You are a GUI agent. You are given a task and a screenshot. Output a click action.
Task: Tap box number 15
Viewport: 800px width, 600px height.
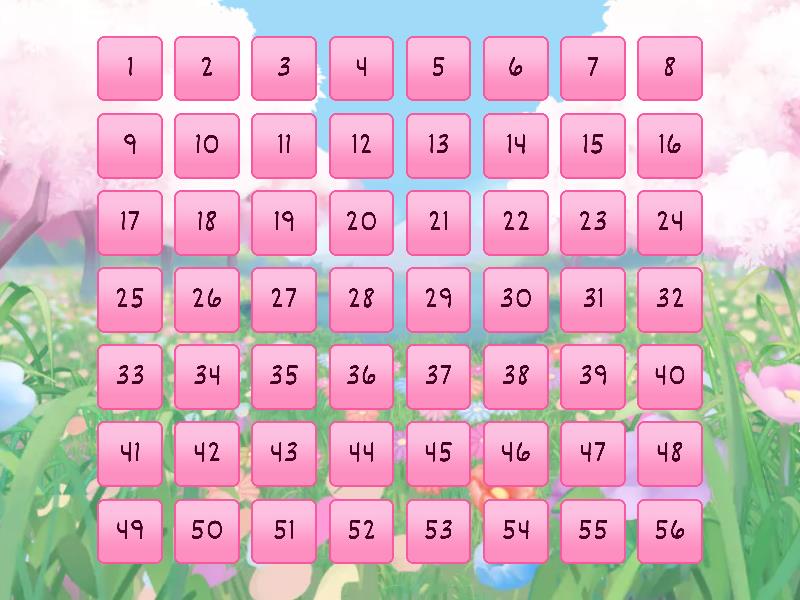tap(593, 145)
